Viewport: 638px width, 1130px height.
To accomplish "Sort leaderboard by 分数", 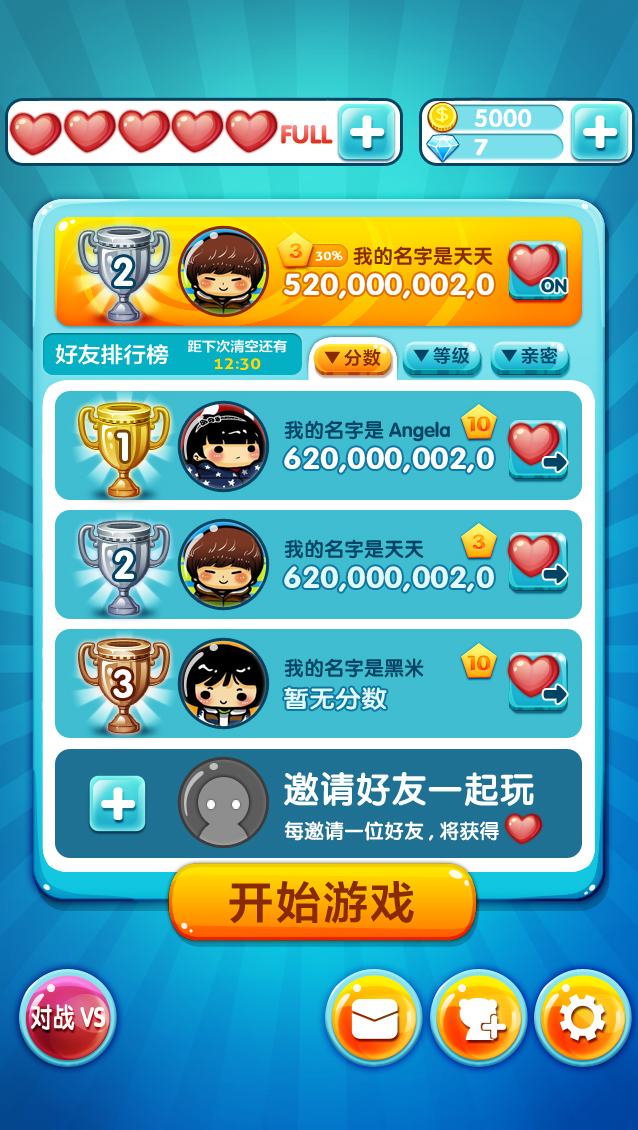I will coord(353,357).
